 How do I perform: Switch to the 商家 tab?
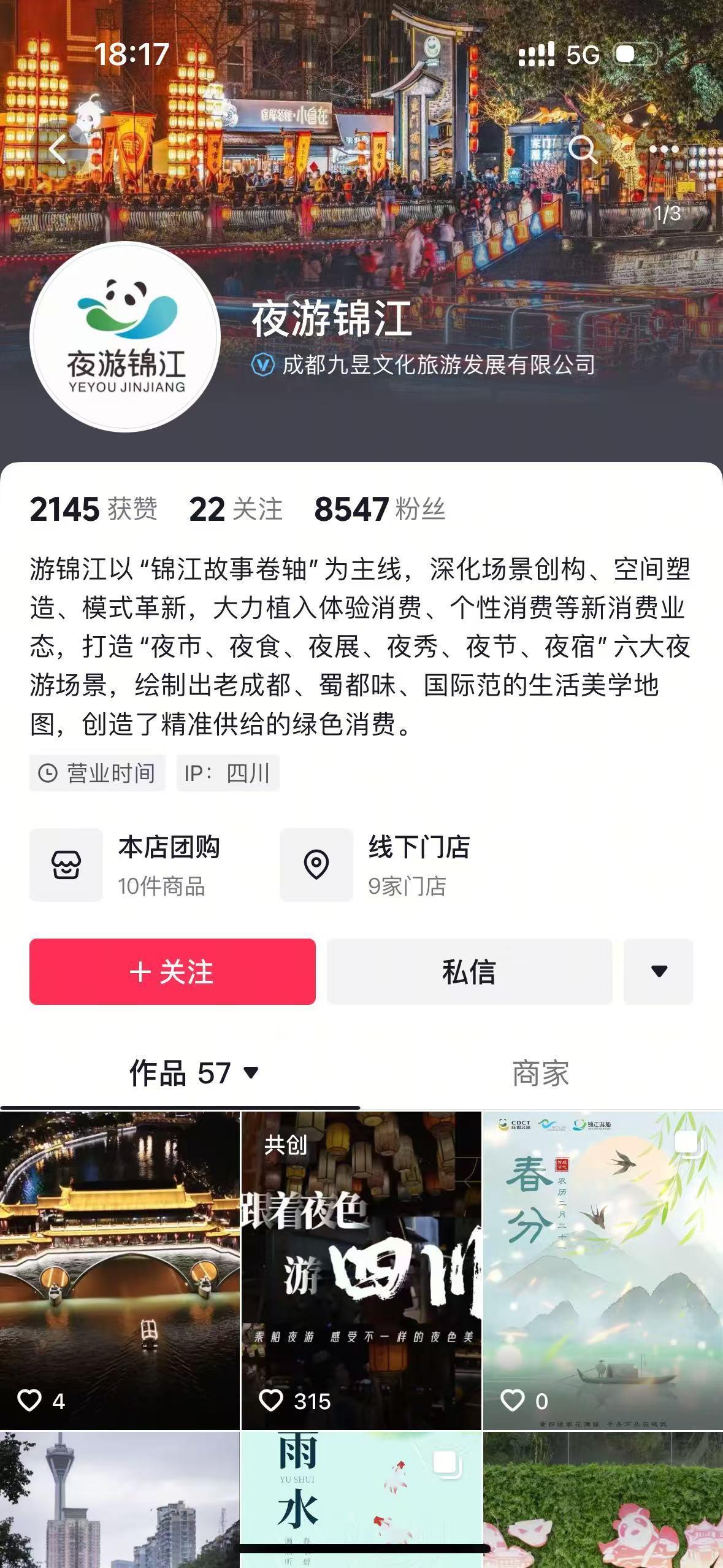click(540, 1073)
